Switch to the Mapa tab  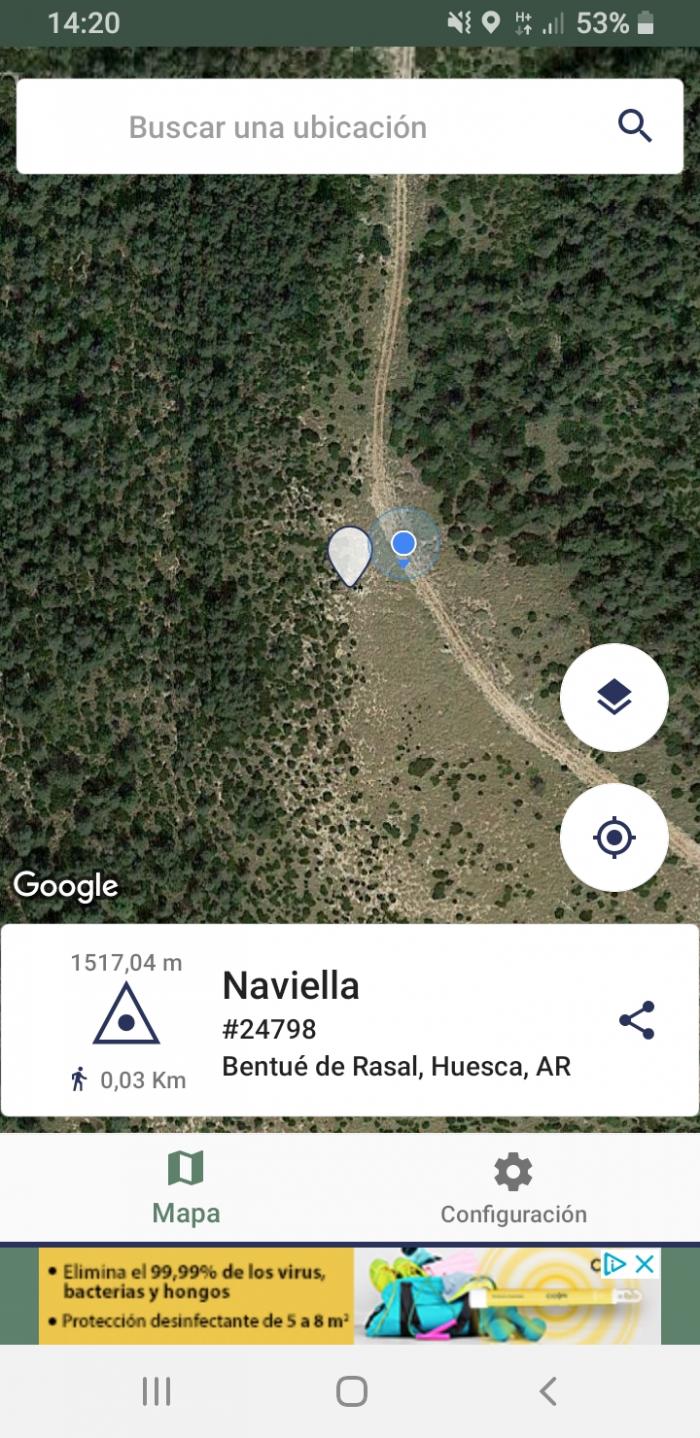186,1188
